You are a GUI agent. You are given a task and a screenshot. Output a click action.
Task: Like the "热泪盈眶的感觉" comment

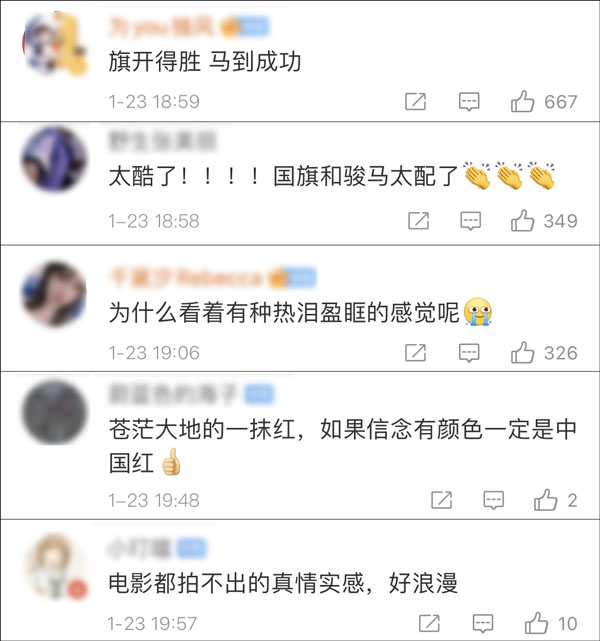point(523,352)
